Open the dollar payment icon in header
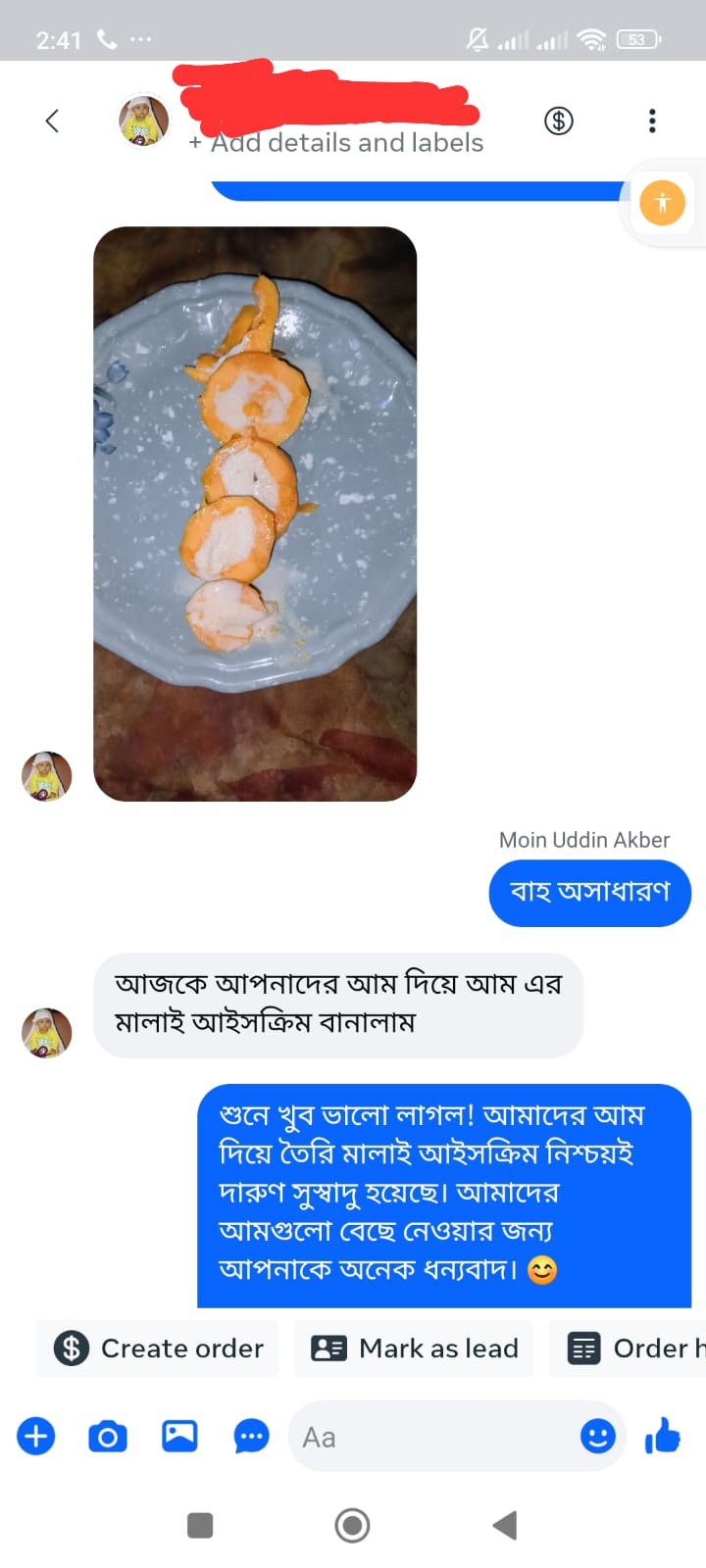The image size is (706, 1568). (x=559, y=121)
